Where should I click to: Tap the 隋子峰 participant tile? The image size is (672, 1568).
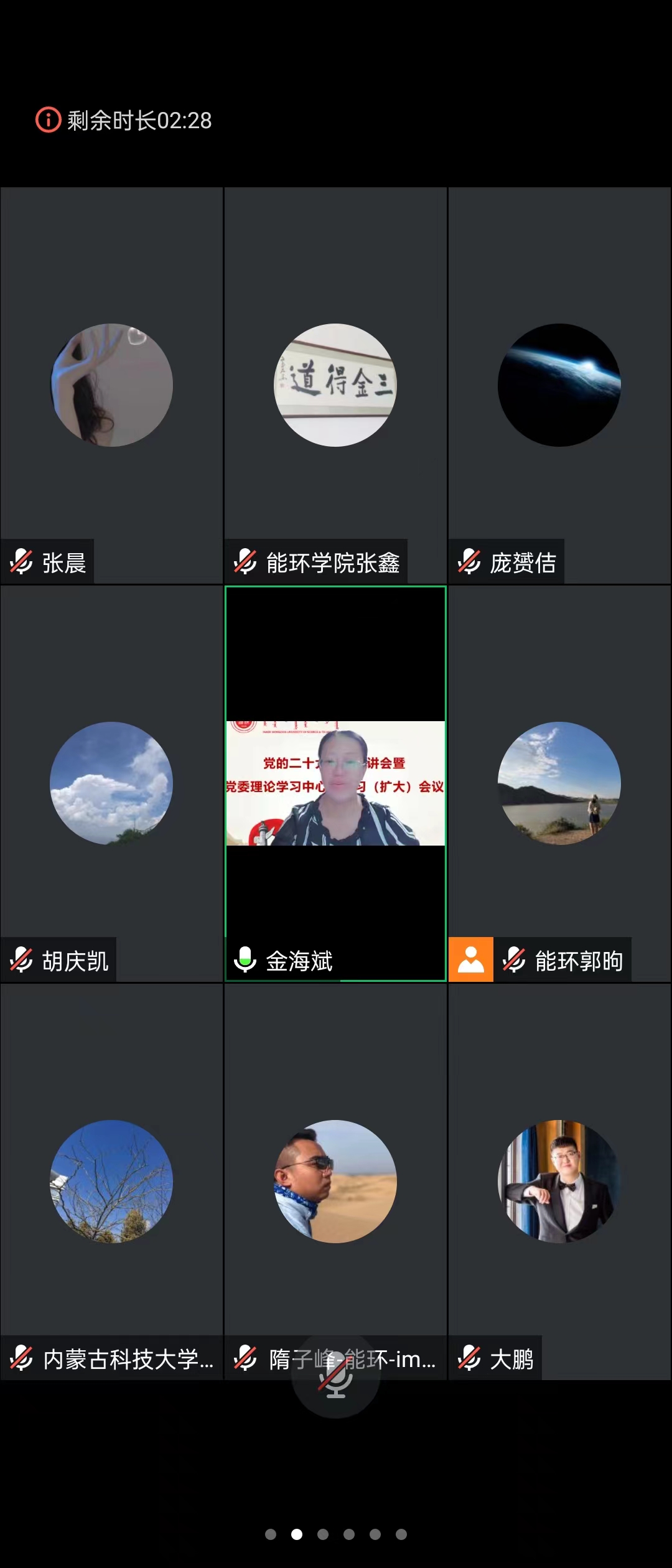tap(335, 1181)
